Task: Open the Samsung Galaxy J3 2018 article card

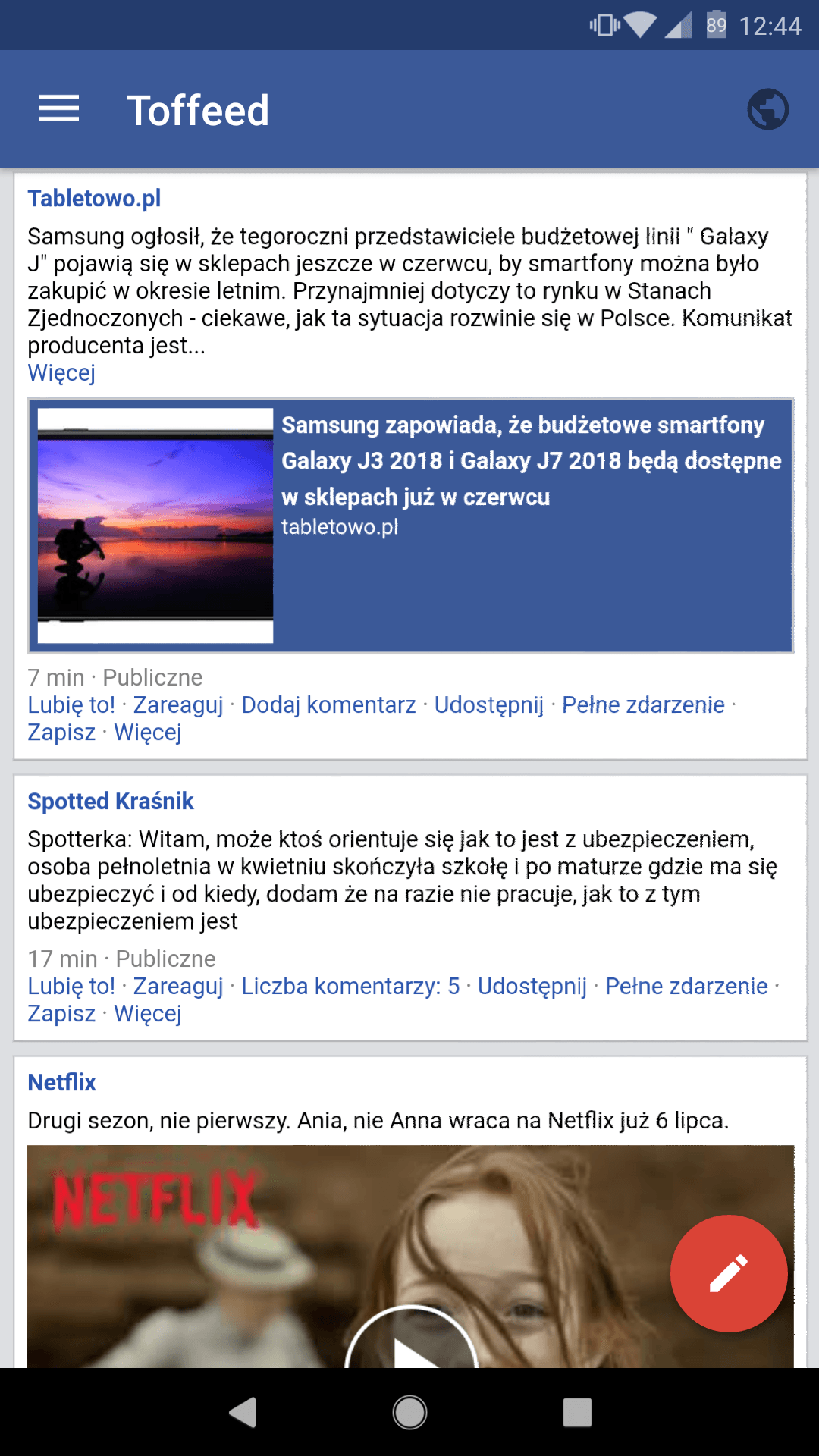Action: point(410,526)
